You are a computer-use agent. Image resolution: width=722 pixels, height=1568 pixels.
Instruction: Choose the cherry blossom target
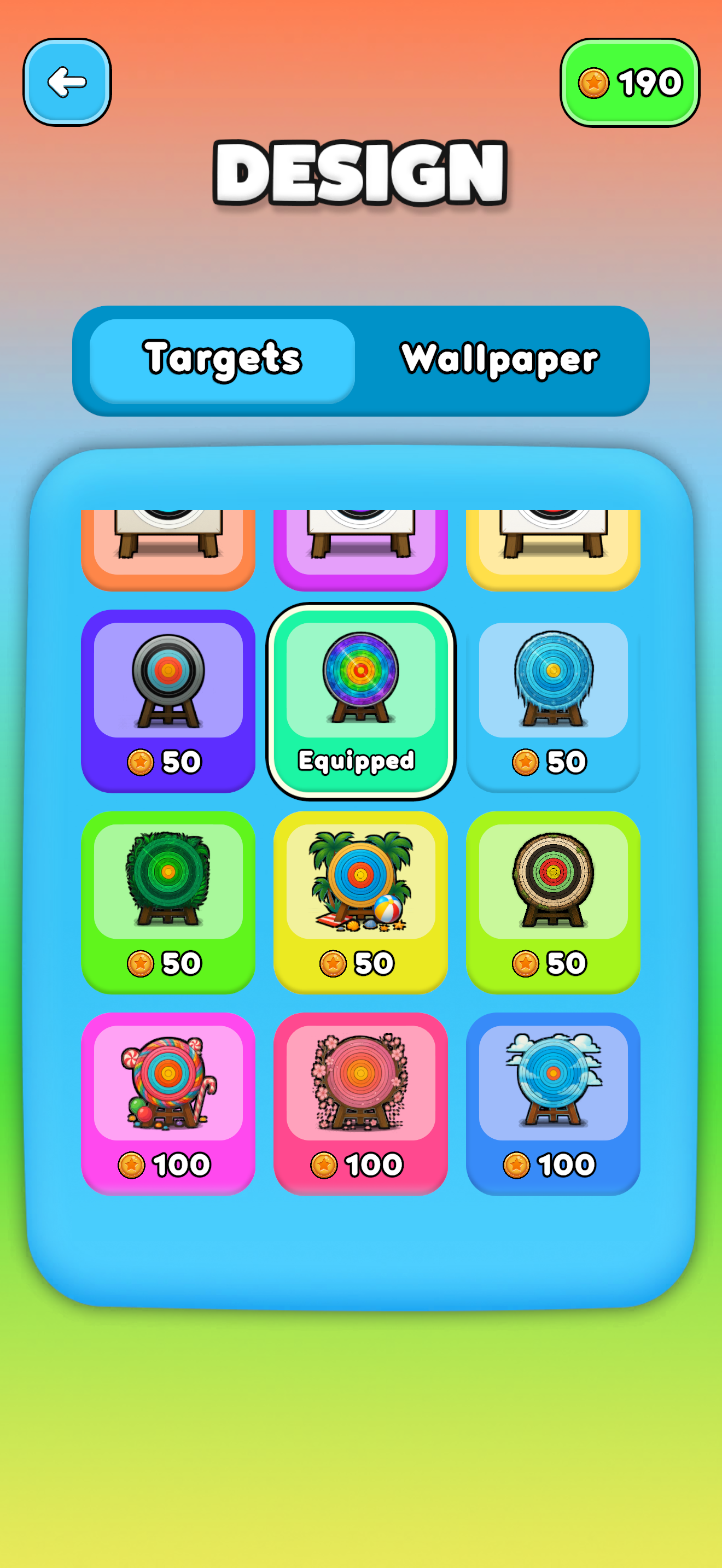(361, 1104)
